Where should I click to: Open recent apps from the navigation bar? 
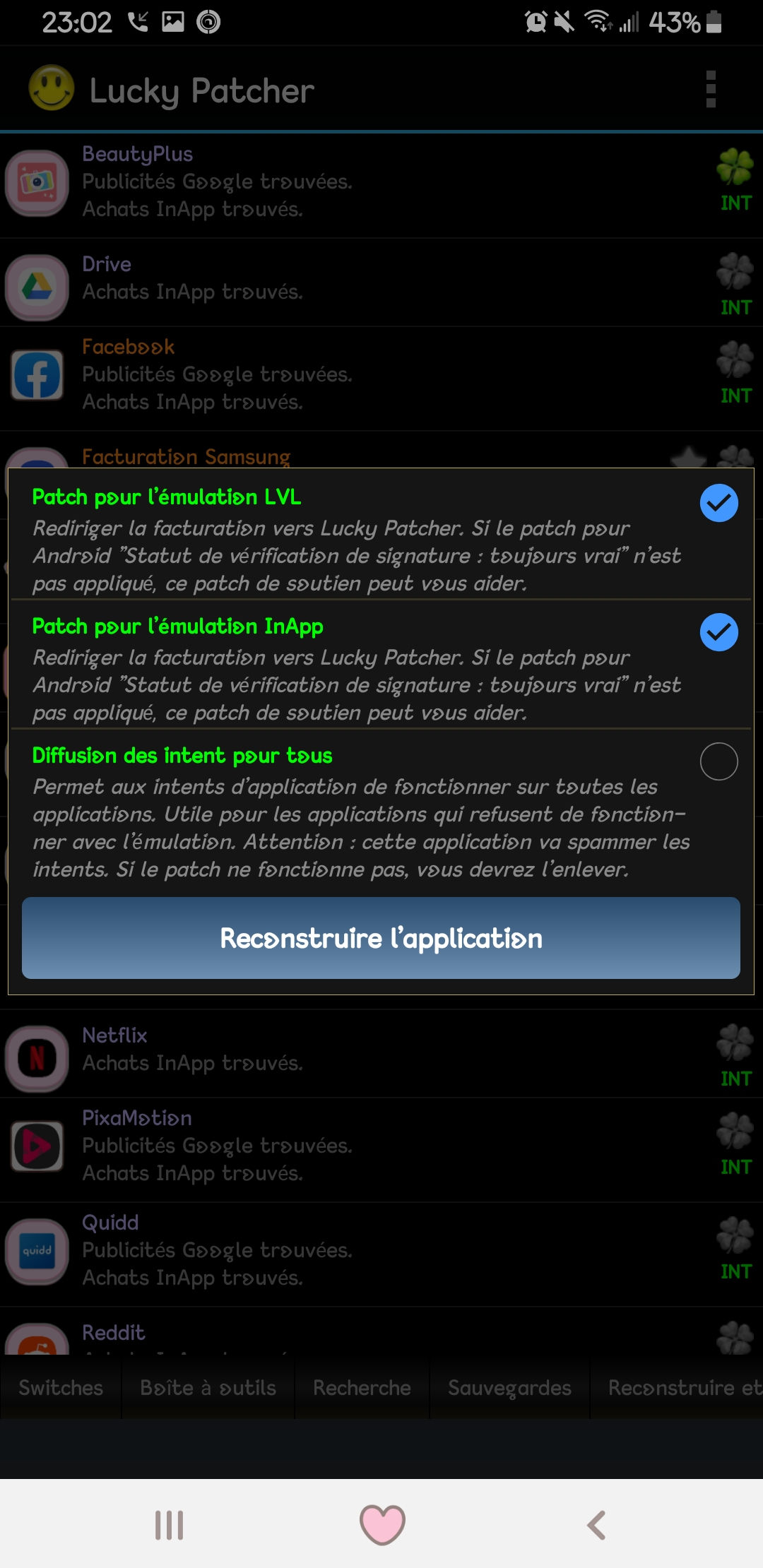[x=170, y=1525]
